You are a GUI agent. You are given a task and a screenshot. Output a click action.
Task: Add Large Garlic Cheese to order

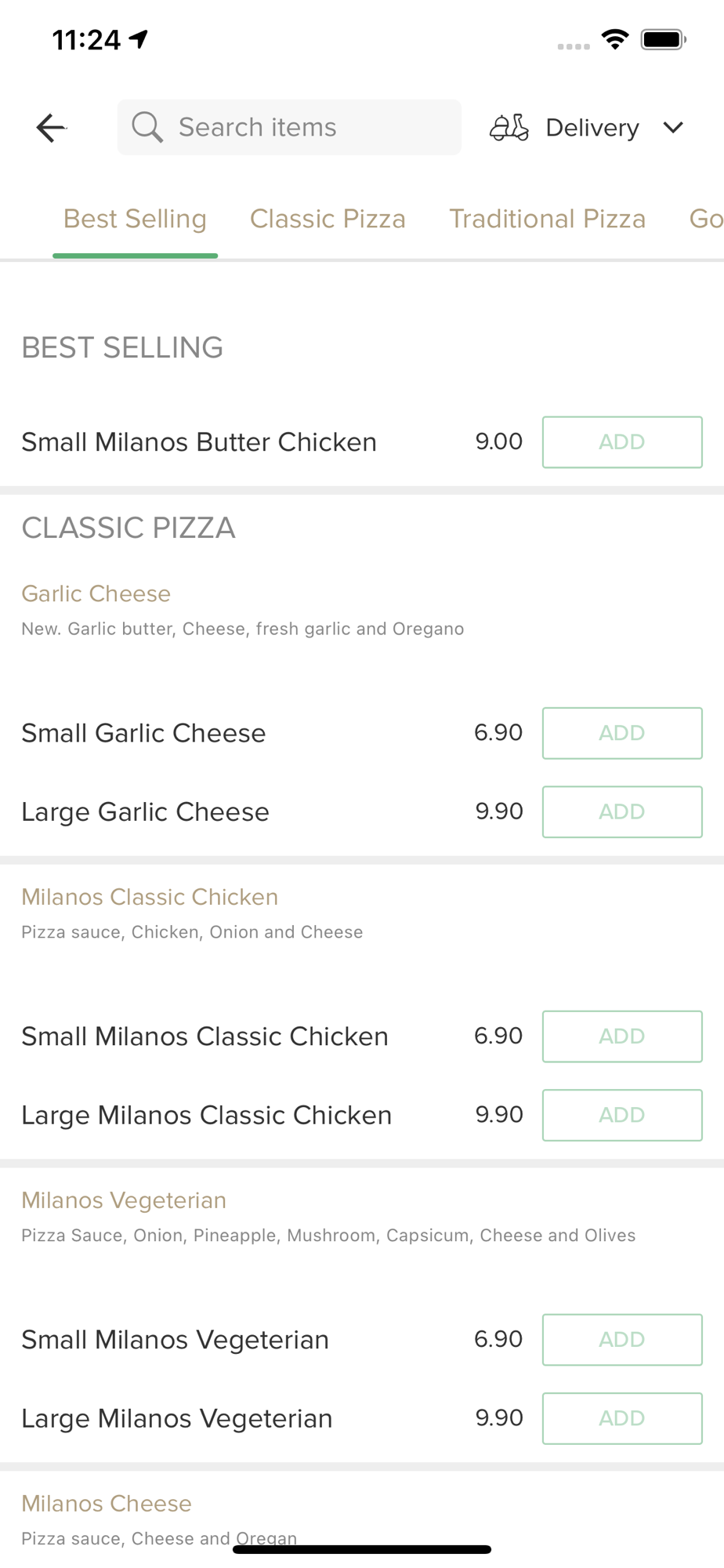[622, 811]
